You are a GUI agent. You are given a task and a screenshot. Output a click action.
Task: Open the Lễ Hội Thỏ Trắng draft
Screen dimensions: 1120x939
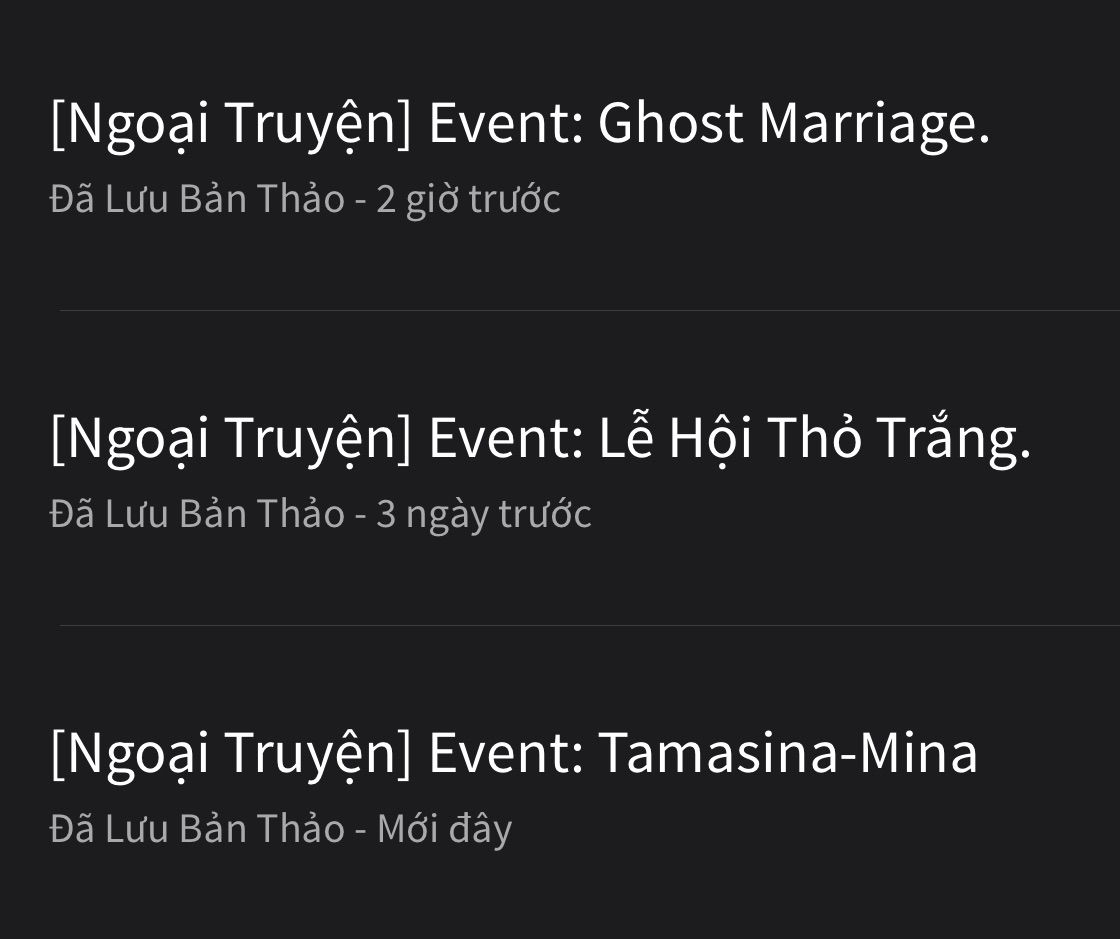click(540, 439)
